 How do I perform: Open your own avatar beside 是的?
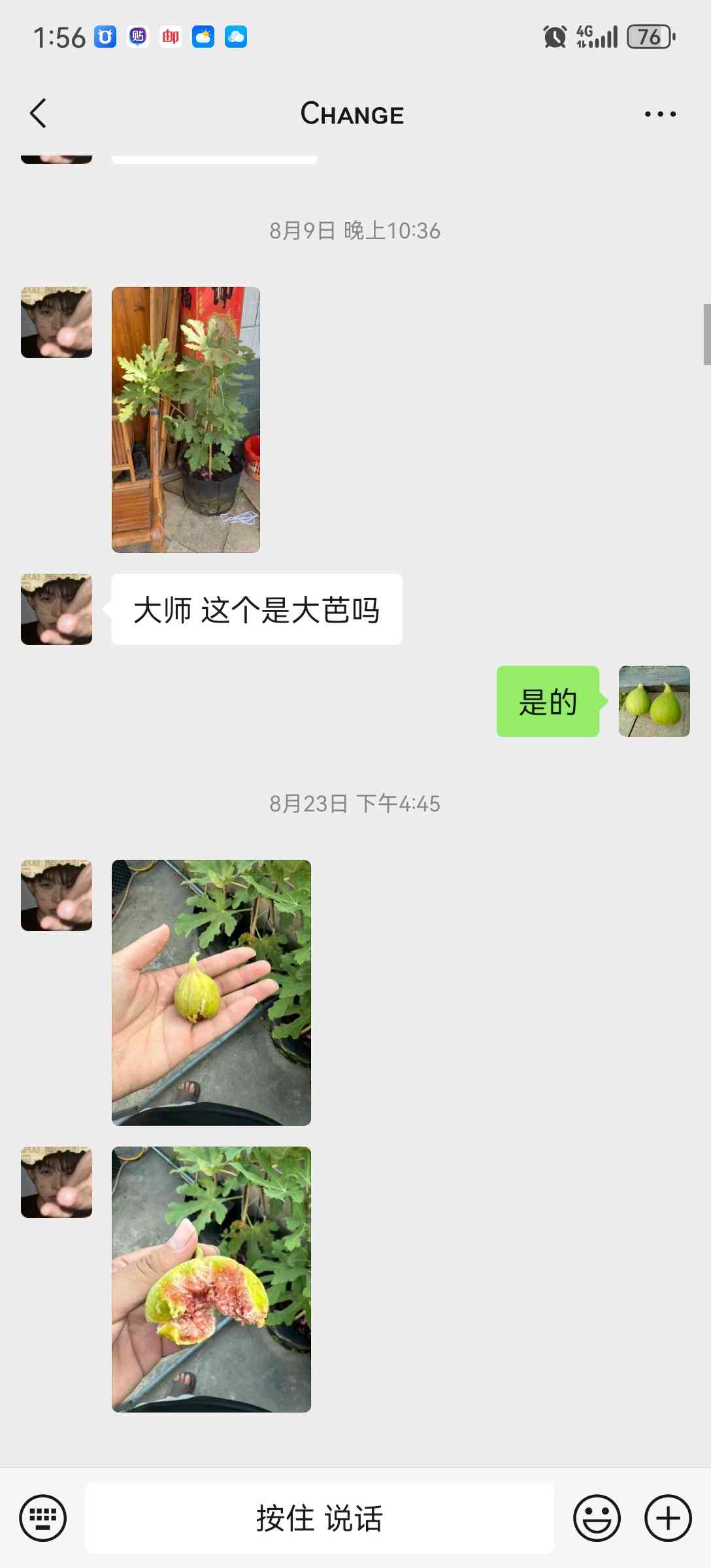654,701
